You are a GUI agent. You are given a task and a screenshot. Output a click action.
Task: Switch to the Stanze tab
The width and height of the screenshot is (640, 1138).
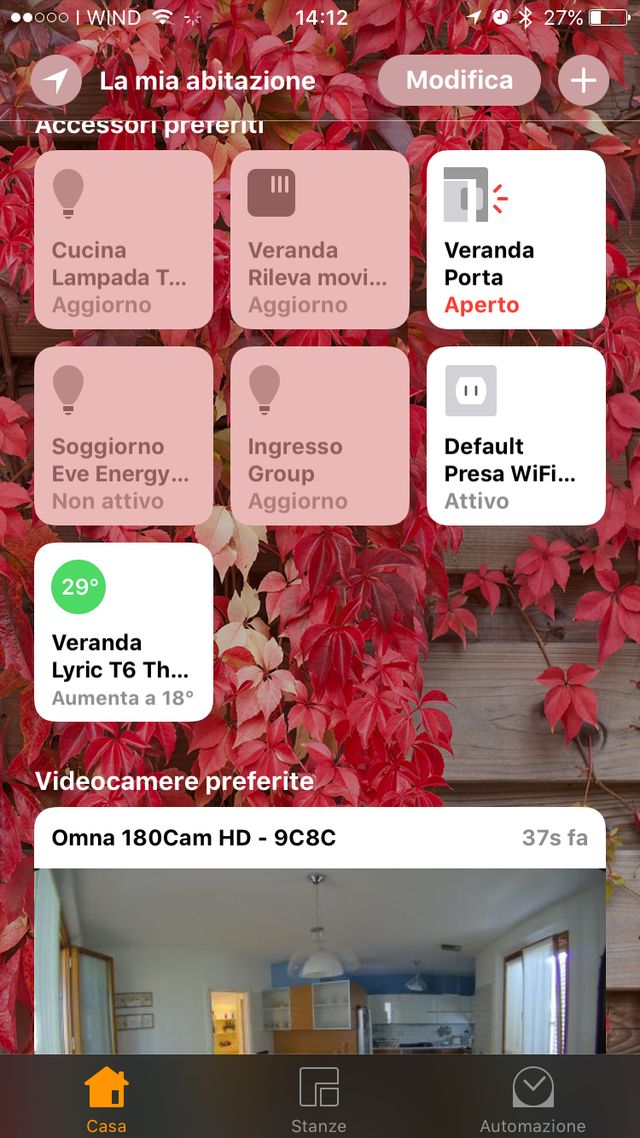319,1098
